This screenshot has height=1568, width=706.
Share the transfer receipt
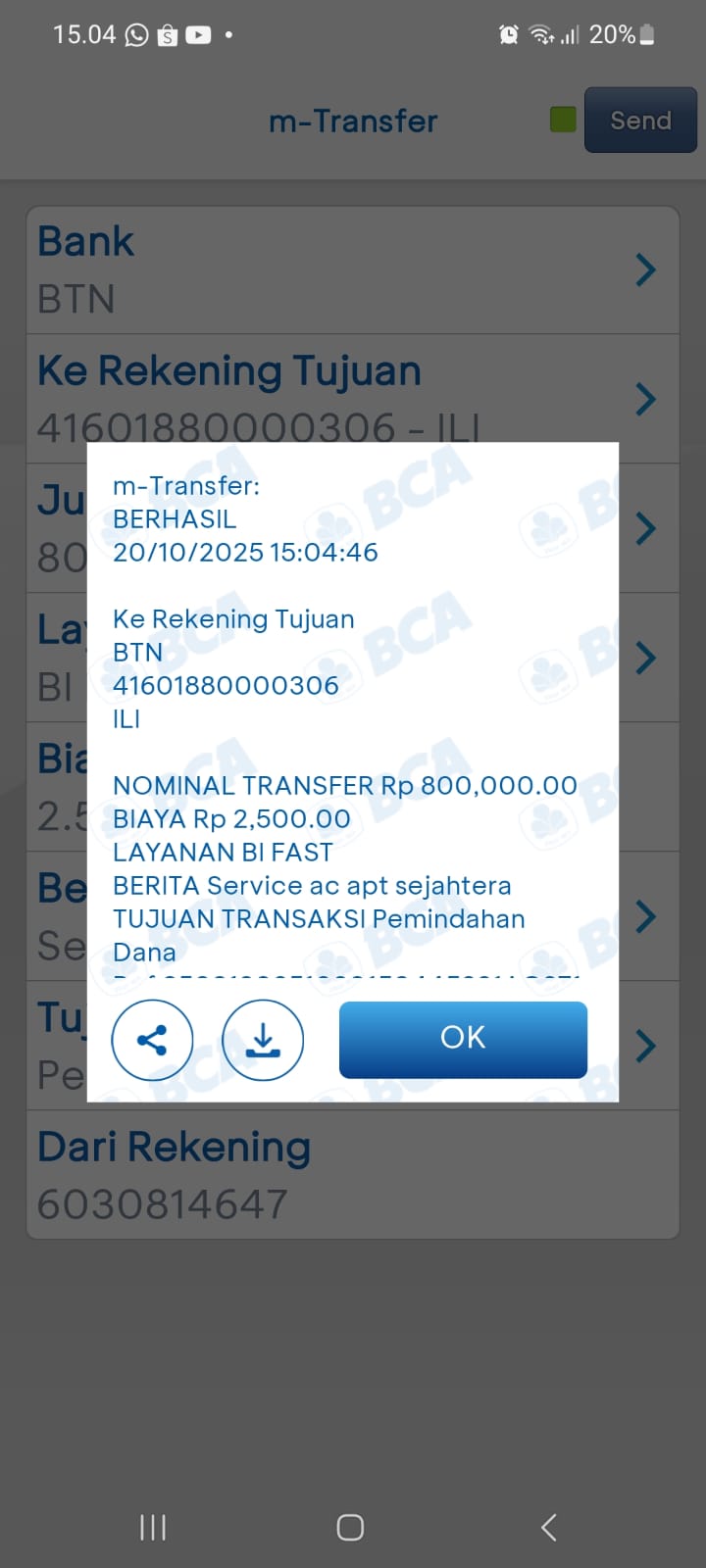coord(152,1040)
